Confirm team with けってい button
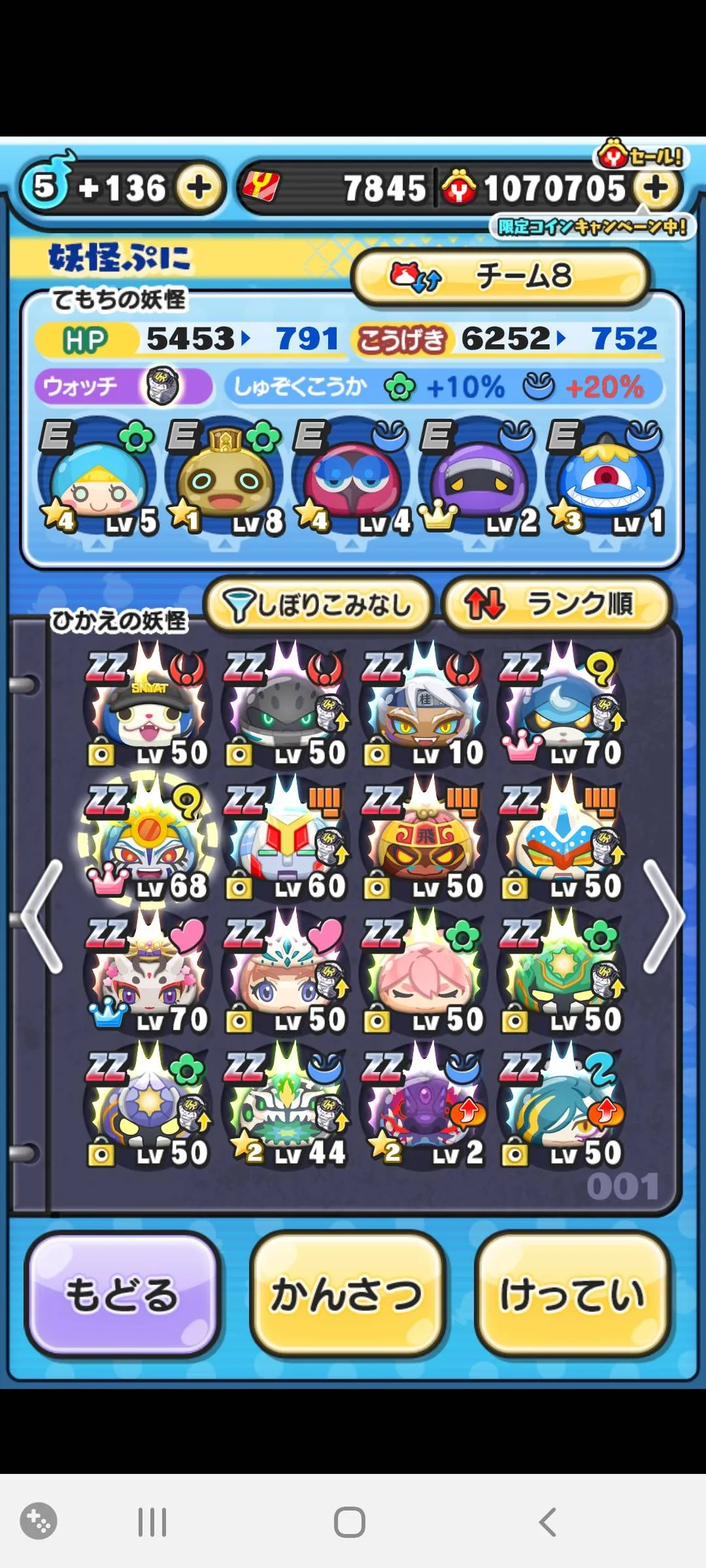Image resolution: width=706 pixels, height=1568 pixels. pyautogui.click(x=573, y=1294)
